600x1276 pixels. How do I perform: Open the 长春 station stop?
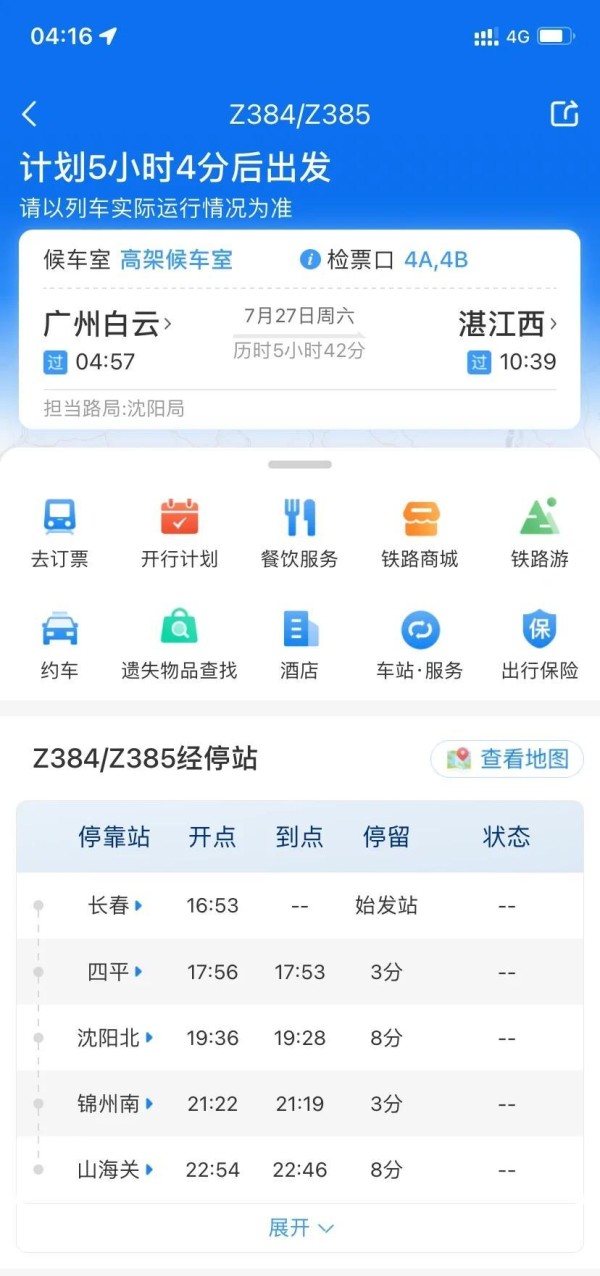click(x=115, y=905)
